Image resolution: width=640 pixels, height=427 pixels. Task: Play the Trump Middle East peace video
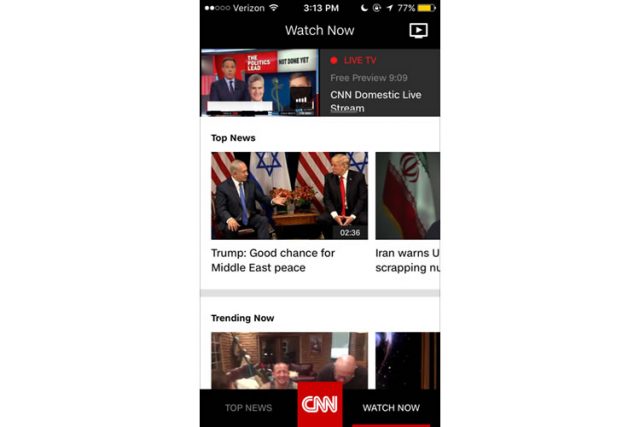pos(289,195)
